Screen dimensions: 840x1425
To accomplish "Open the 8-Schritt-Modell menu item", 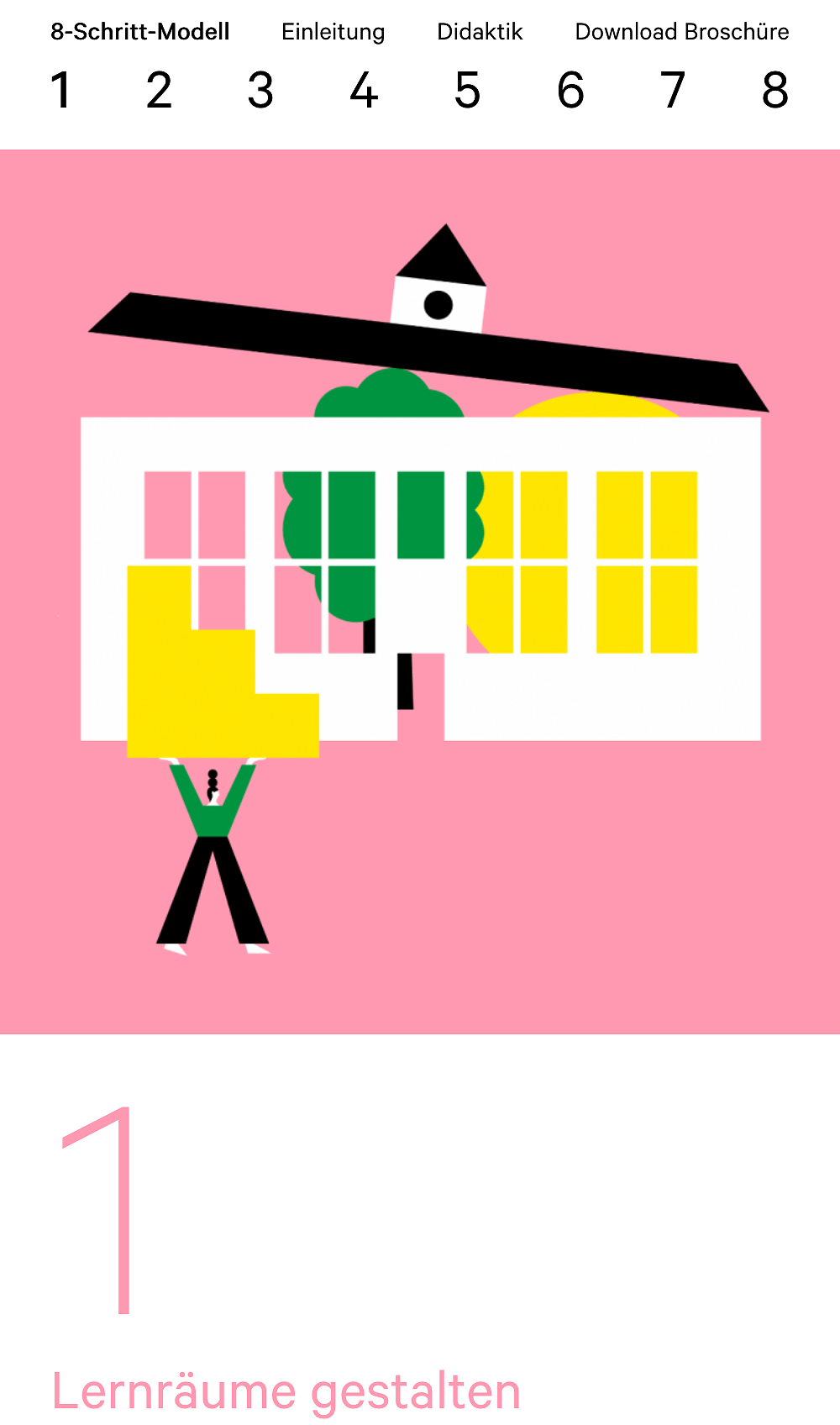I will click(139, 31).
